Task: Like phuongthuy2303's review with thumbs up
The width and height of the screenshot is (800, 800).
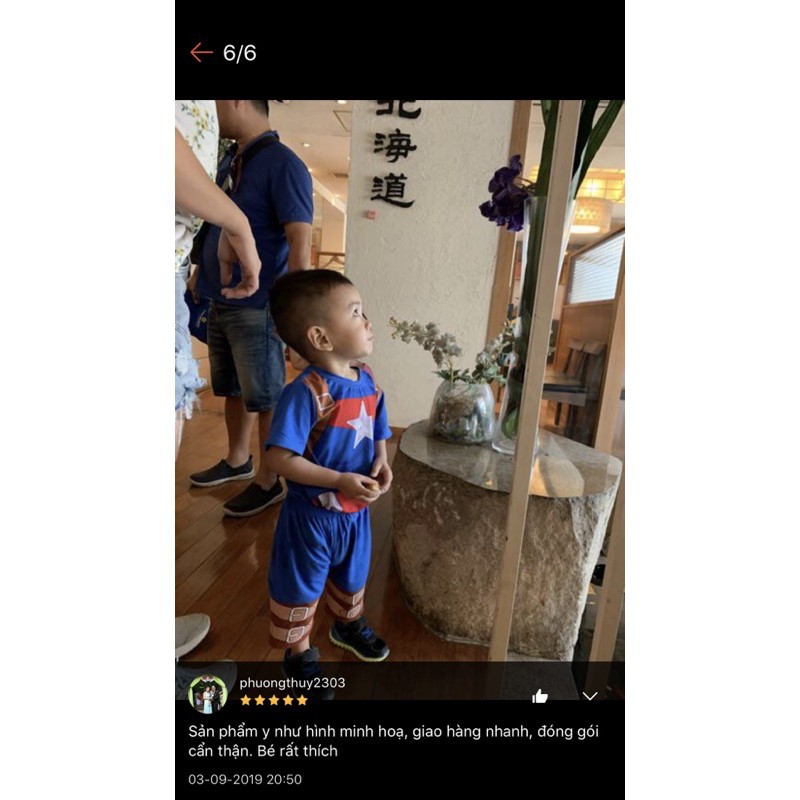Action: [540, 696]
